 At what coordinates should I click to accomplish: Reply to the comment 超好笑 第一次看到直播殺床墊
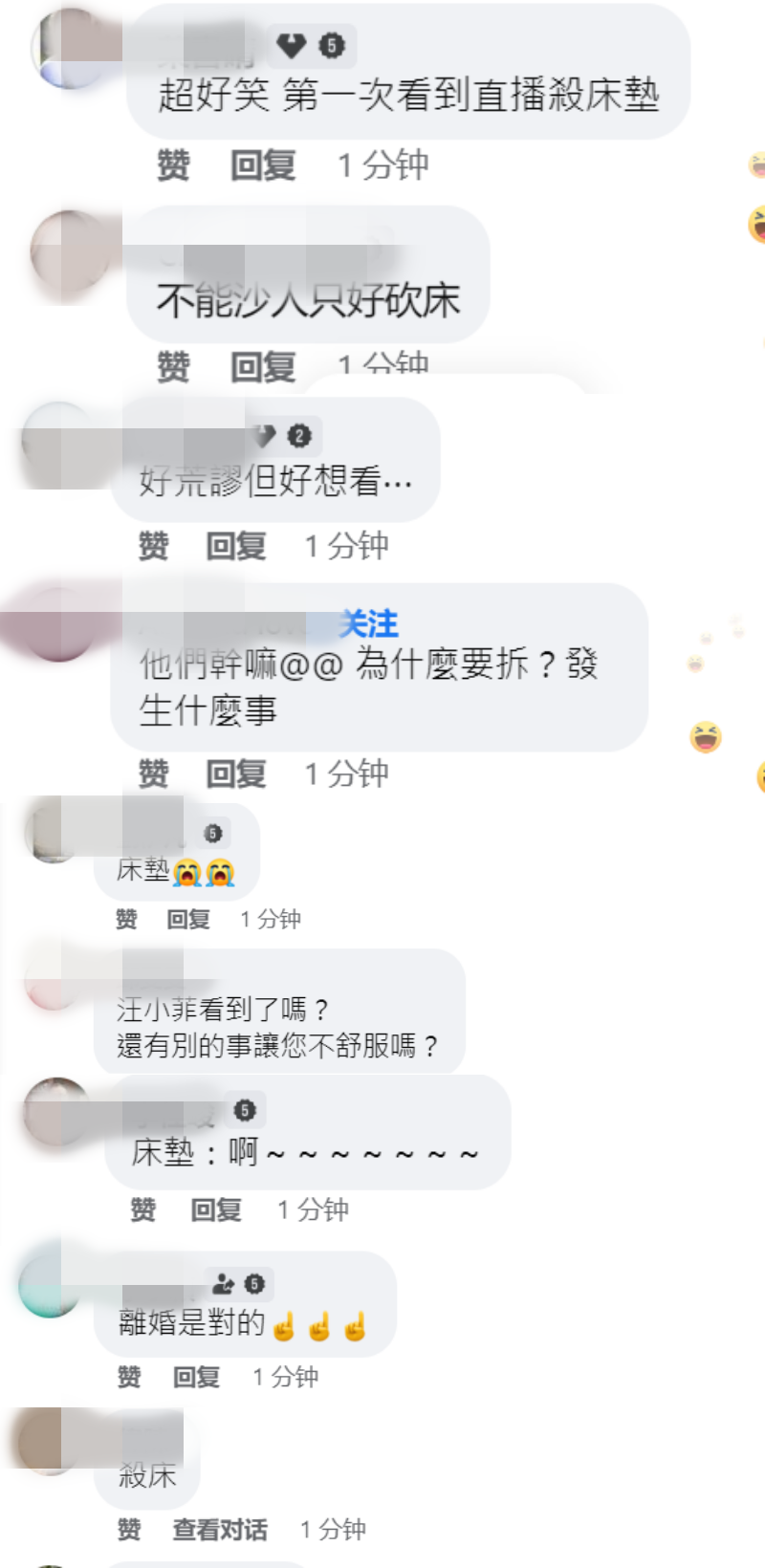(262, 165)
